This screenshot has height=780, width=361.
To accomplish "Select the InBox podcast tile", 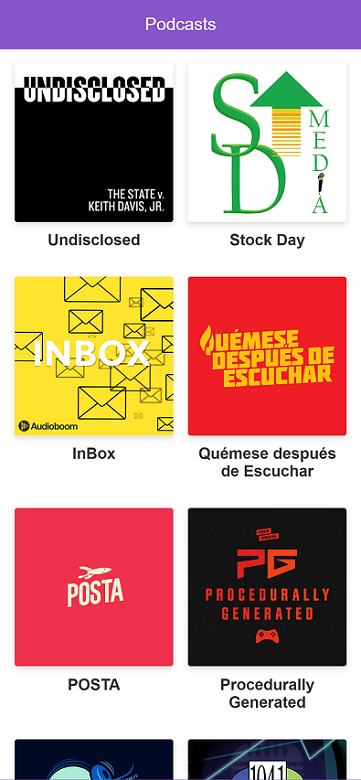I will point(94,356).
